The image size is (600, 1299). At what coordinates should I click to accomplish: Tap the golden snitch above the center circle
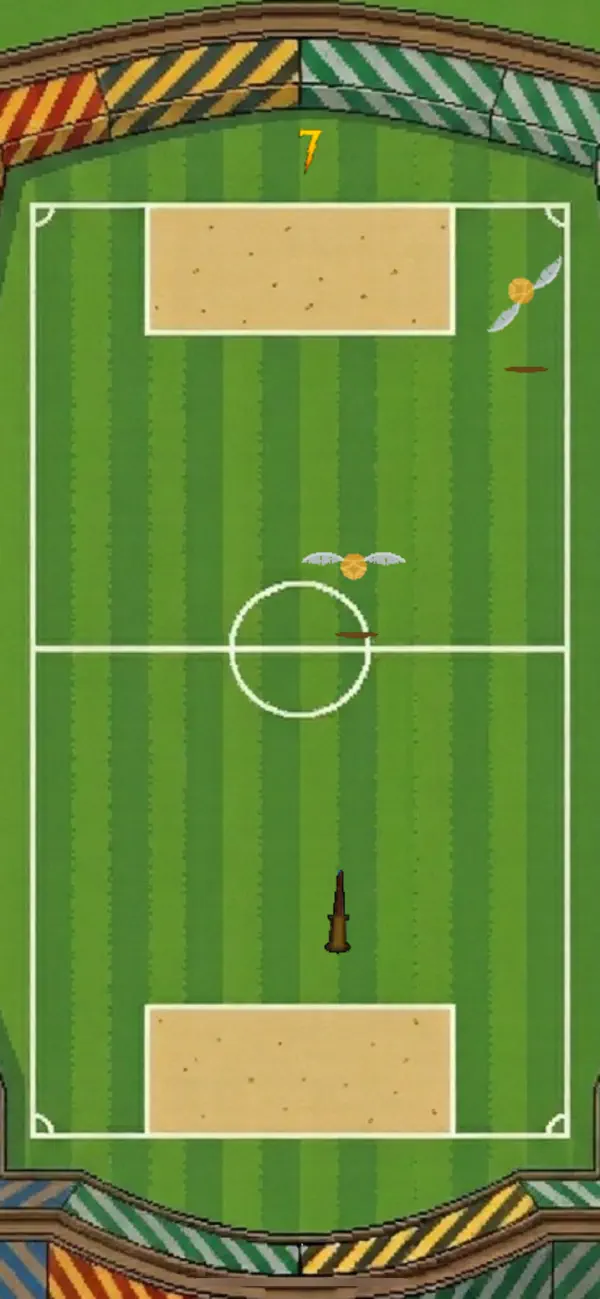coord(354,565)
